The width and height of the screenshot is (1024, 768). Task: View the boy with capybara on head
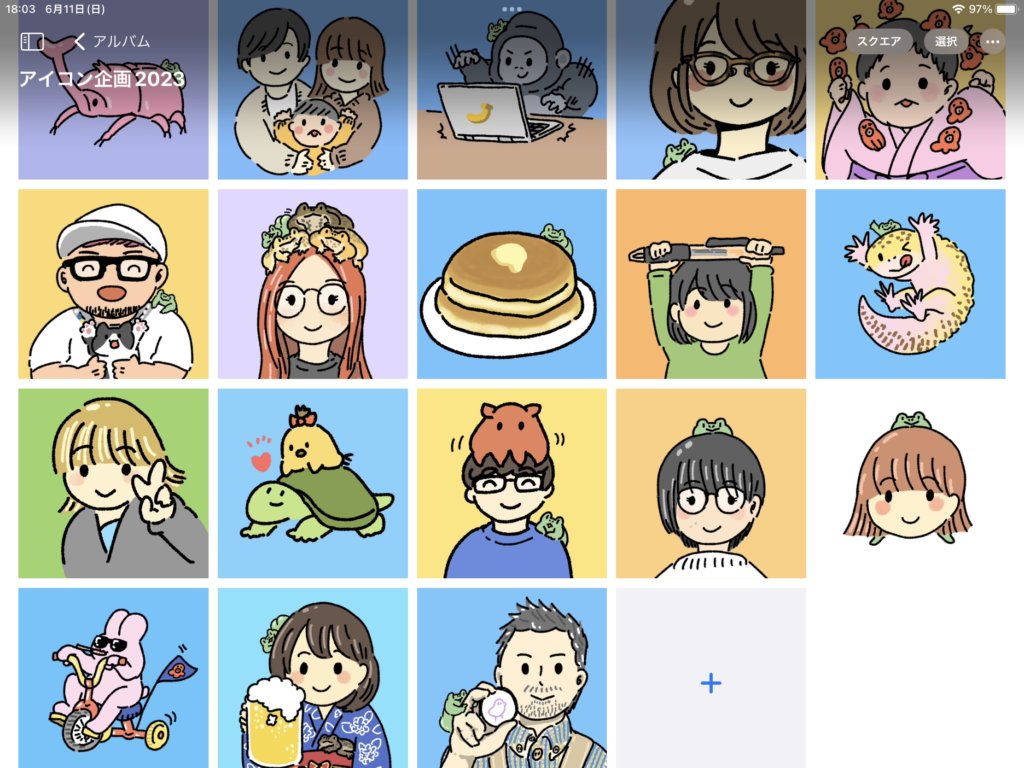click(511, 484)
